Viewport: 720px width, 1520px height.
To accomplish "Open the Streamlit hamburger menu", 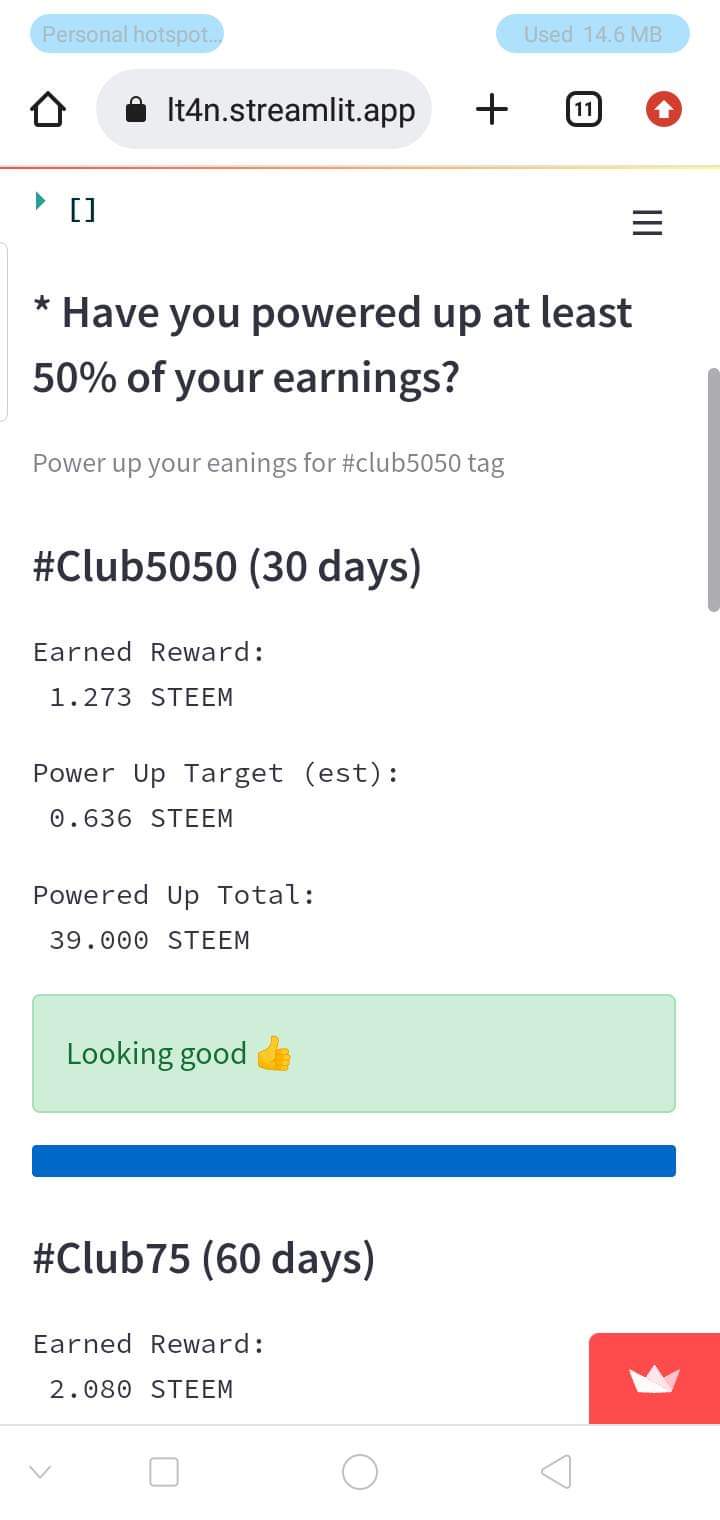I will click(x=648, y=222).
